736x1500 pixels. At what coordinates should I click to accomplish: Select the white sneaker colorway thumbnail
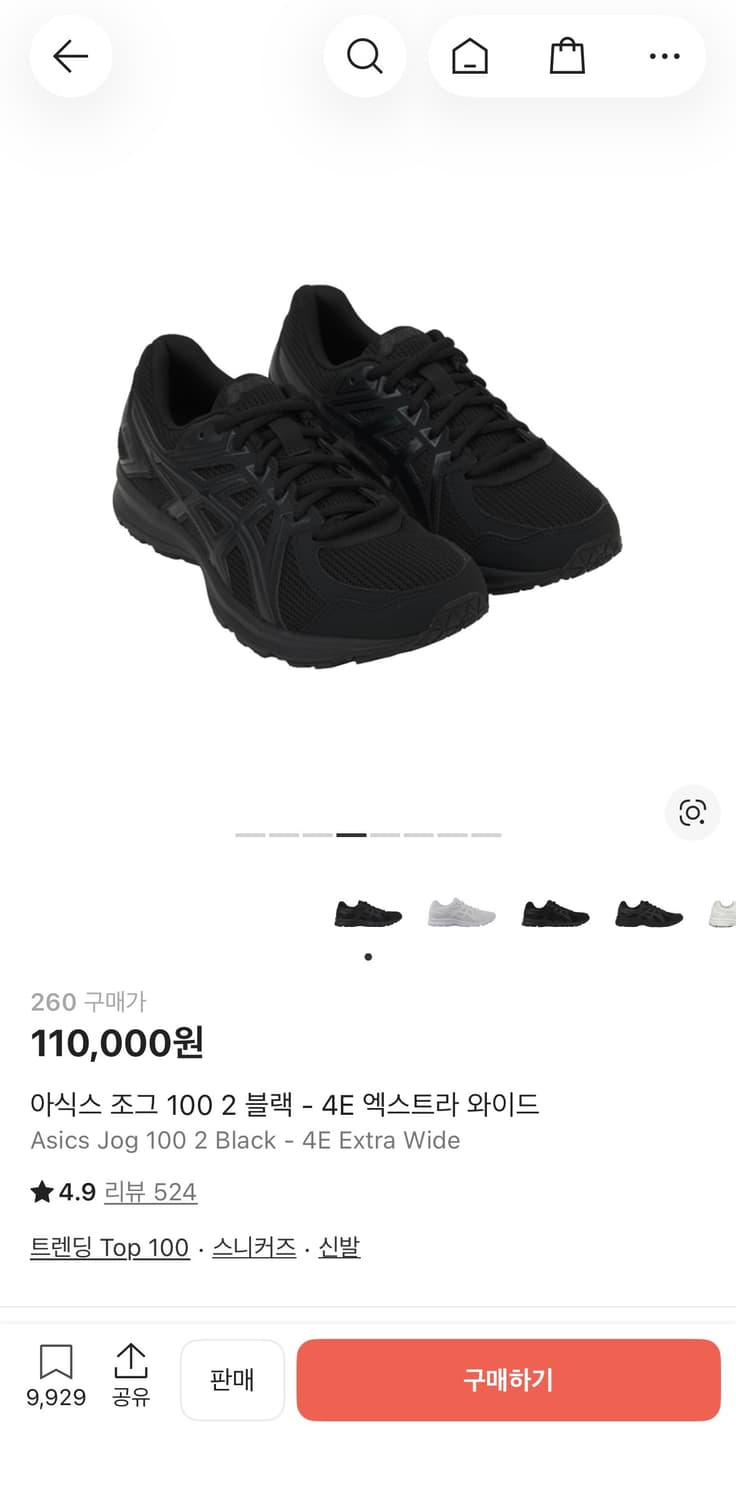460,910
